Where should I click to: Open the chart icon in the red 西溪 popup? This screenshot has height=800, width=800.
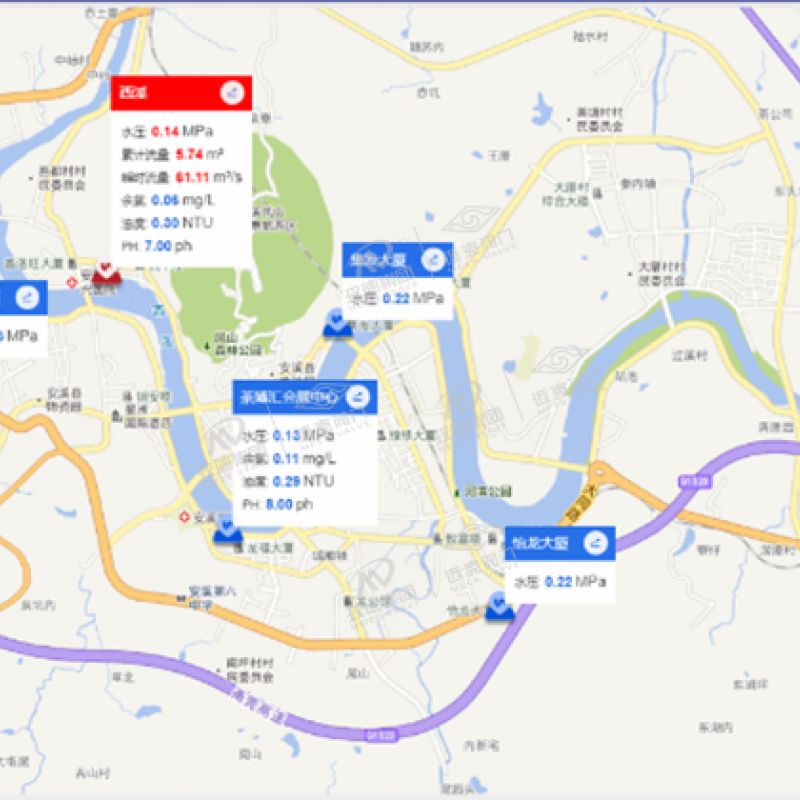click(232, 93)
